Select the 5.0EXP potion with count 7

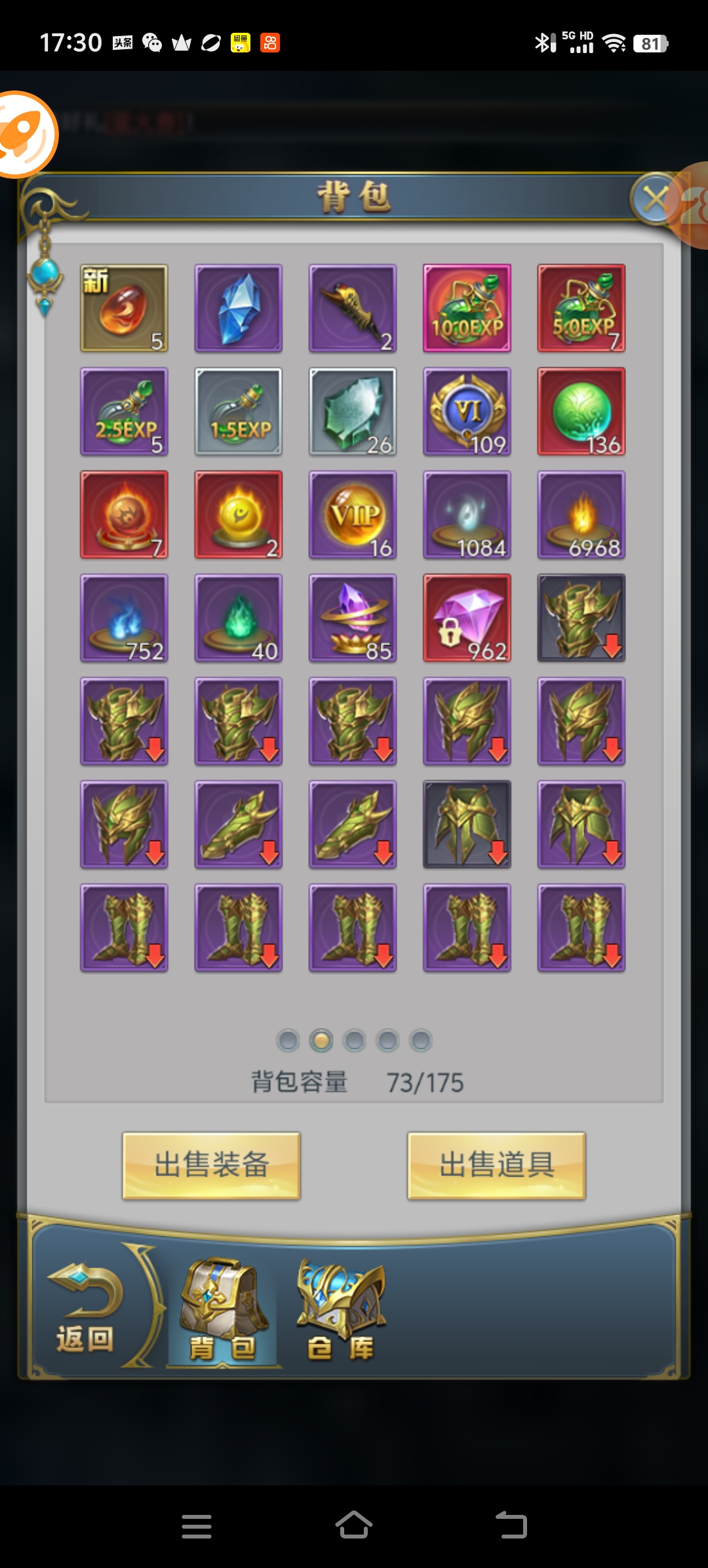(x=581, y=308)
